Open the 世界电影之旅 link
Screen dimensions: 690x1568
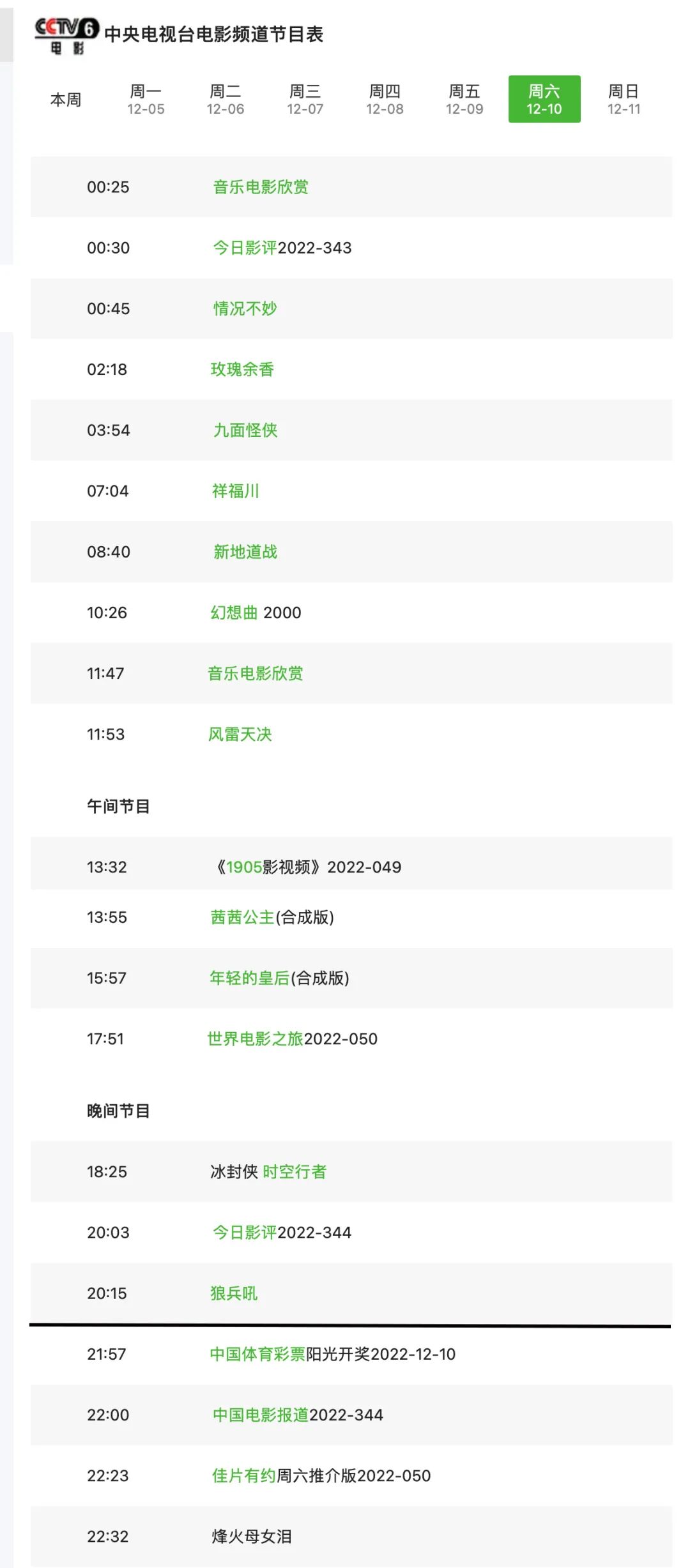(x=256, y=1039)
